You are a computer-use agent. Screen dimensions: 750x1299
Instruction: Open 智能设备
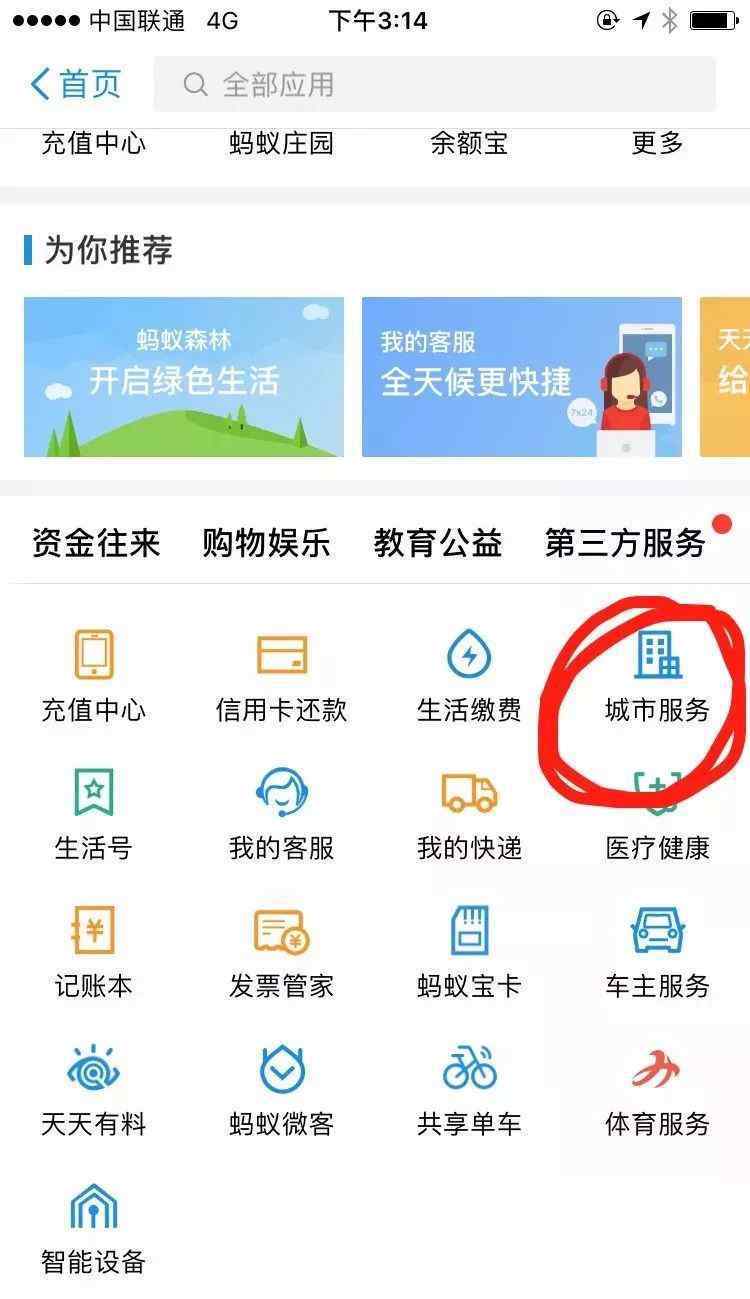point(93,1229)
